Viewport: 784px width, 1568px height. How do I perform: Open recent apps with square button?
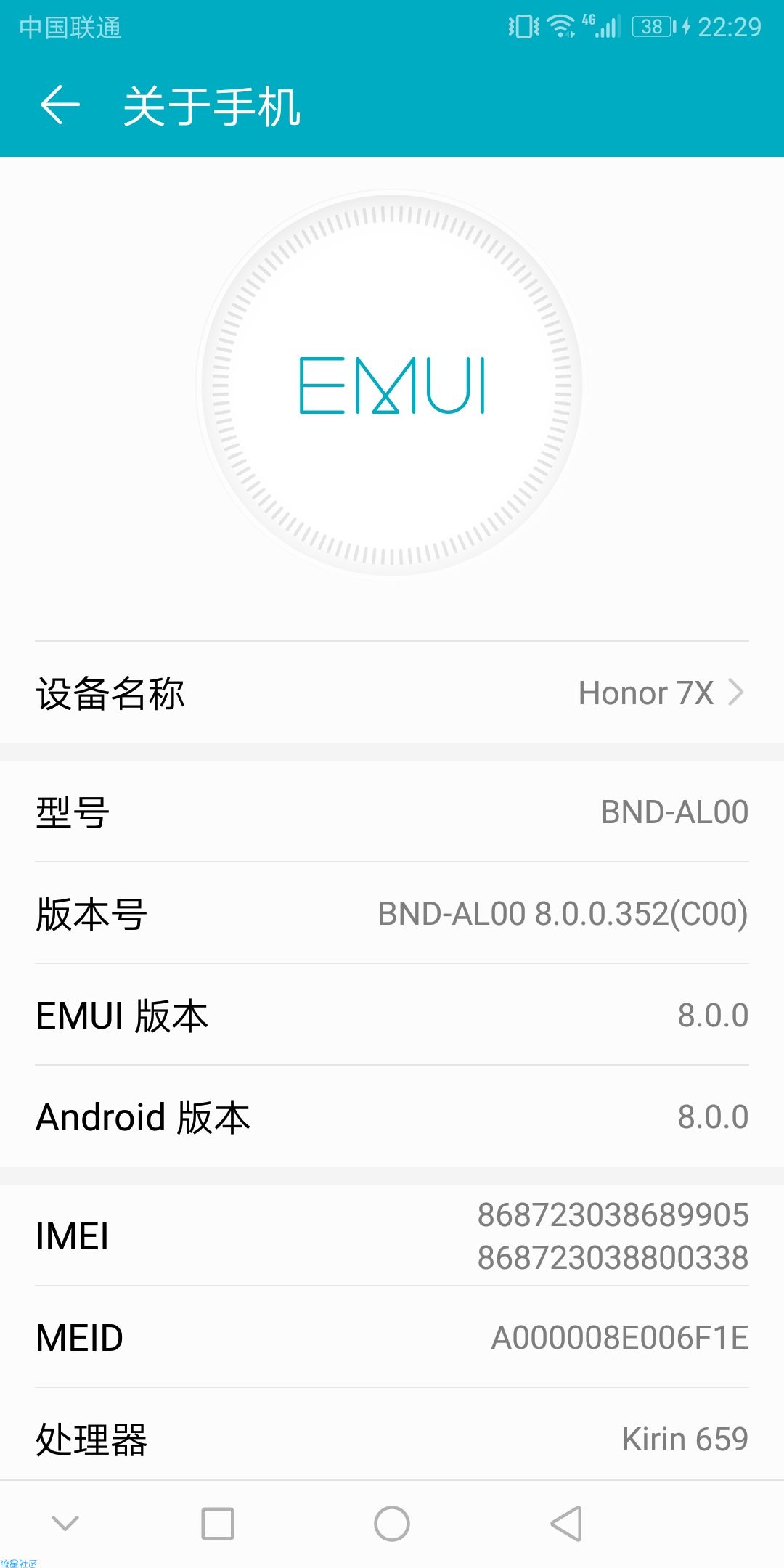218,1523
